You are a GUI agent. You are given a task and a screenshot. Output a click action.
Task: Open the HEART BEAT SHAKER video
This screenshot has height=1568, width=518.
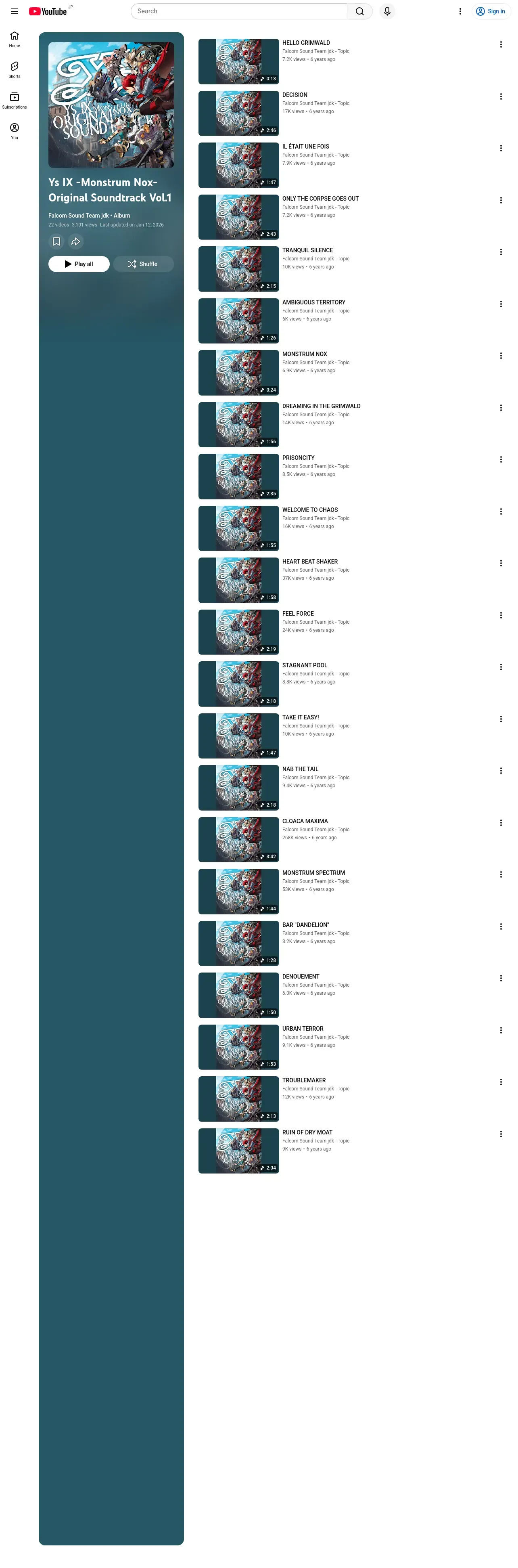310,562
